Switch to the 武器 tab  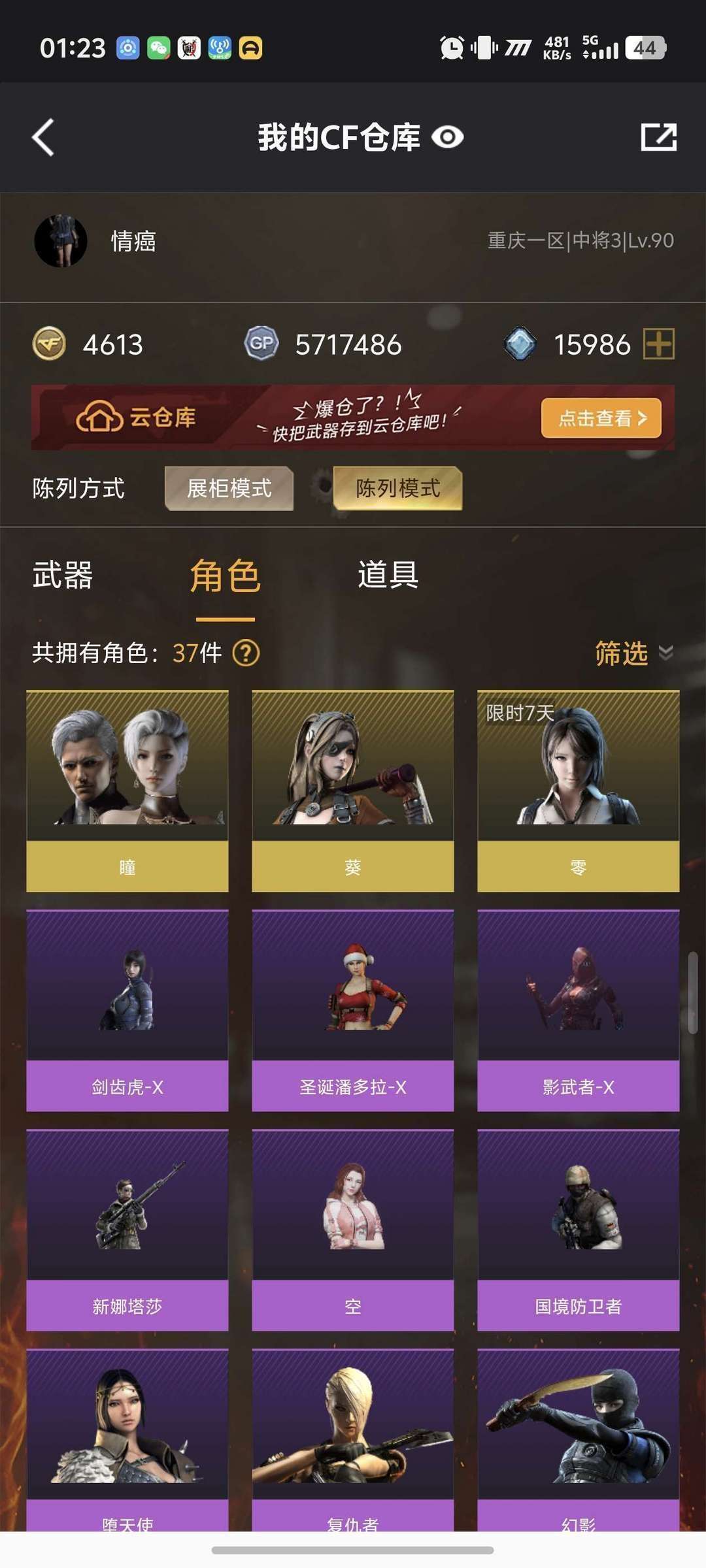(x=63, y=576)
